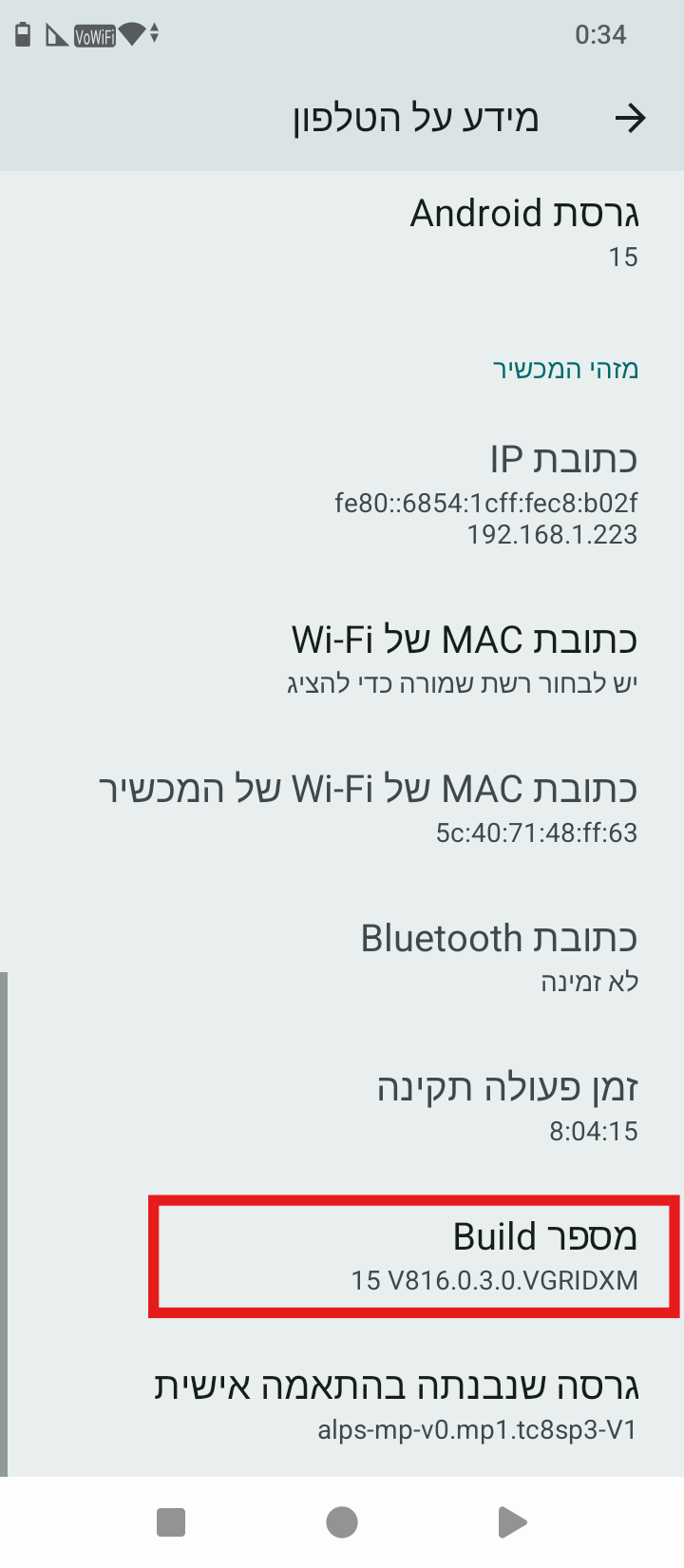This screenshot has height=1568, width=684.
Task: Tap the system home circle button
Action: (342, 1522)
